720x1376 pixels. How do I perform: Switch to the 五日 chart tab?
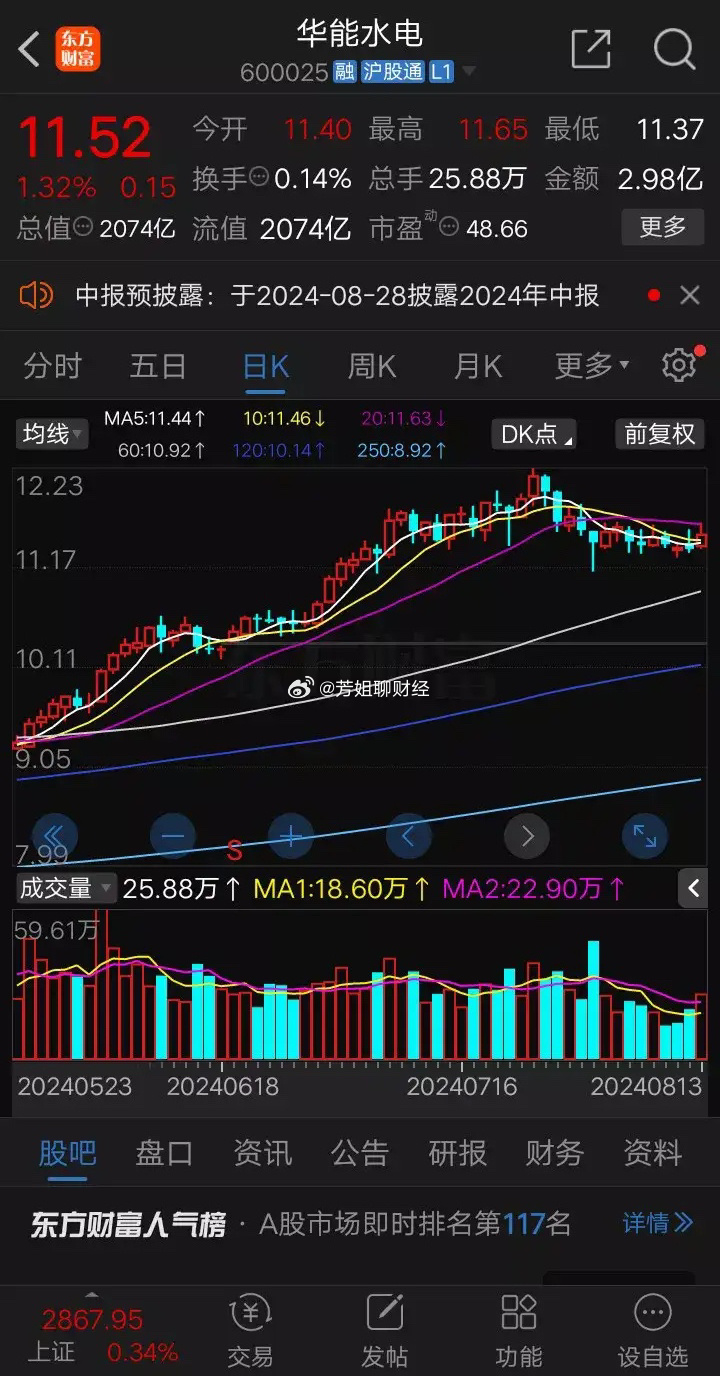[x=158, y=366]
